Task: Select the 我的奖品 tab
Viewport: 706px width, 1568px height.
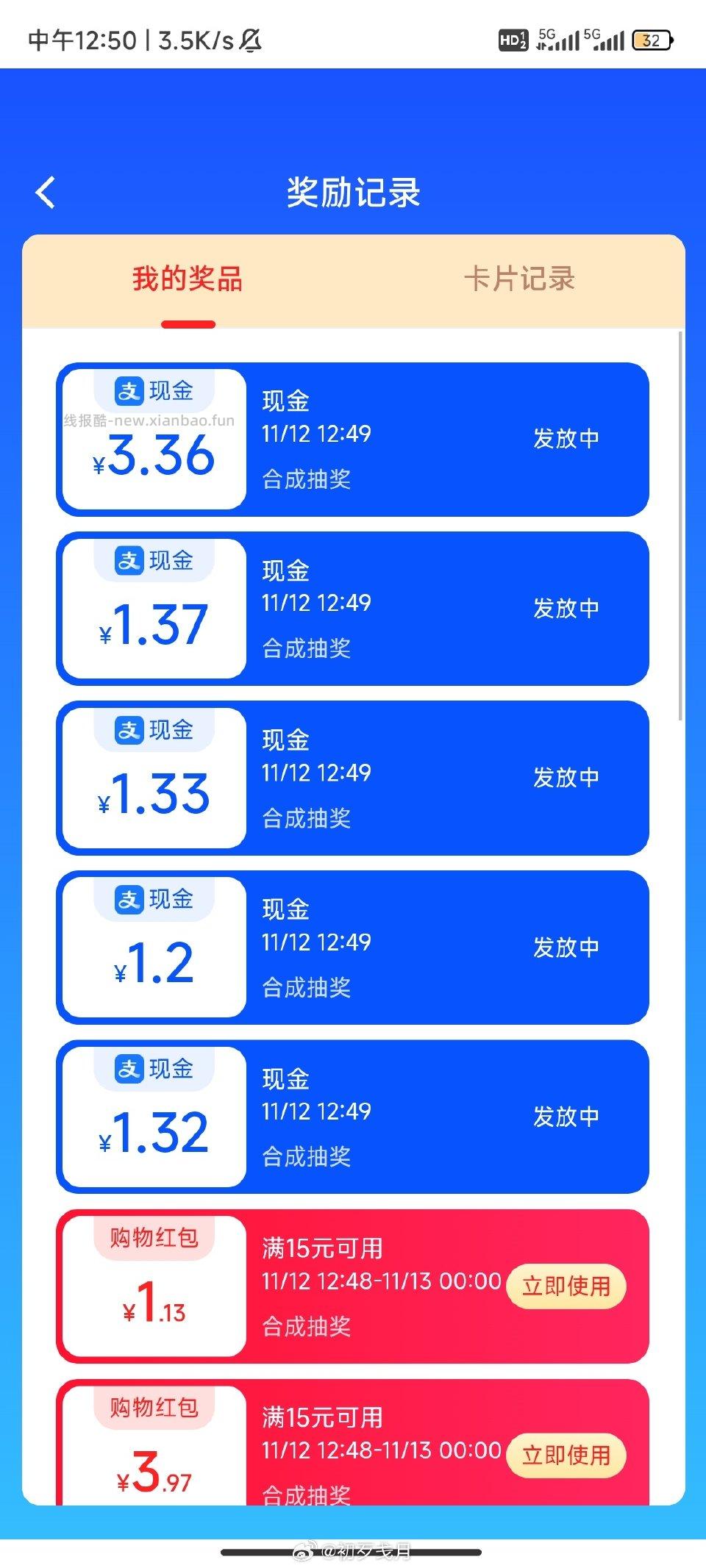Action: pos(188,280)
